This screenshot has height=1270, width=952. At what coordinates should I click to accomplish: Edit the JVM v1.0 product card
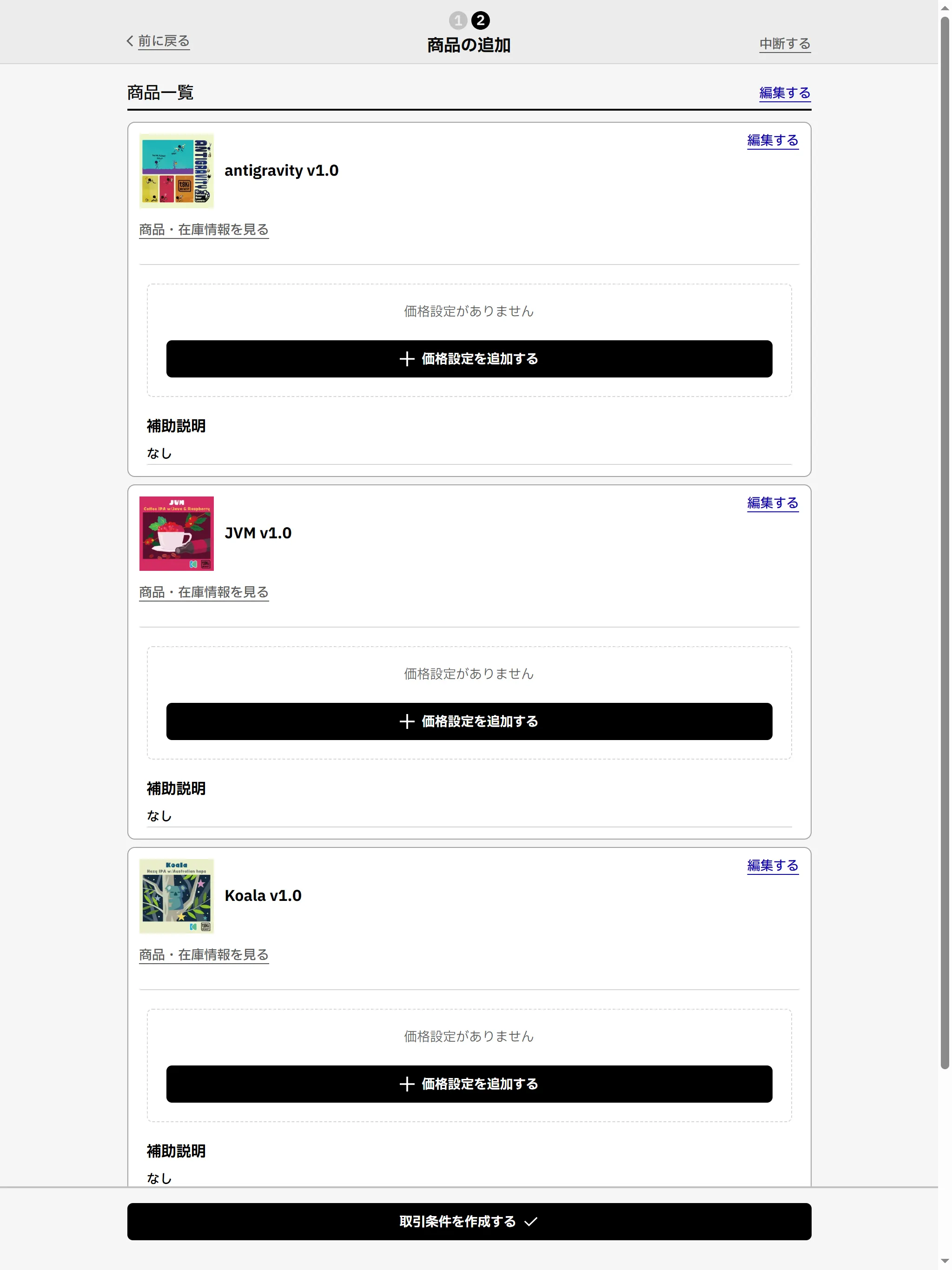(x=772, y=503)
